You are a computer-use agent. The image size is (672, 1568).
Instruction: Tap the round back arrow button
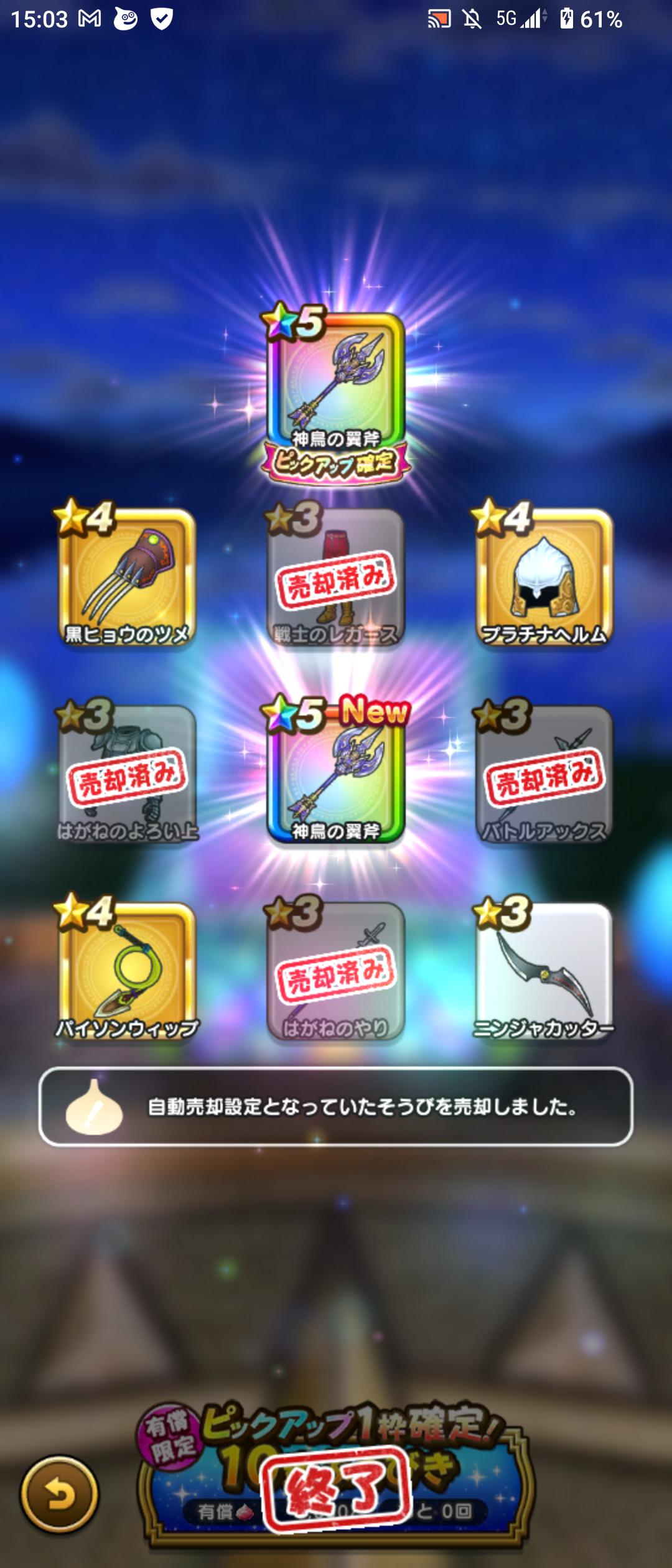coord(59,1495)
